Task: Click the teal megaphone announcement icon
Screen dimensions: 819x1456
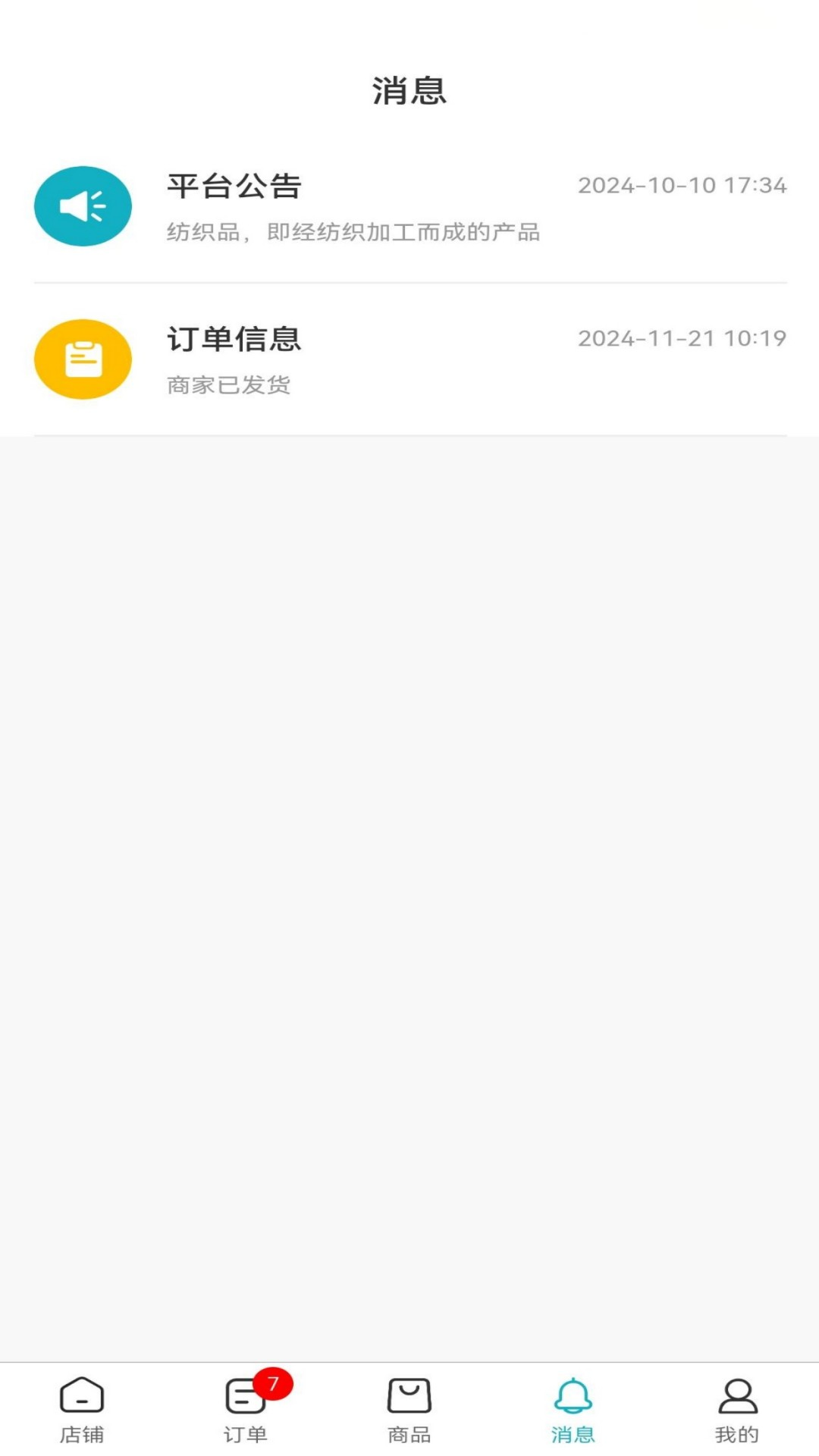Action: (83, 206)
